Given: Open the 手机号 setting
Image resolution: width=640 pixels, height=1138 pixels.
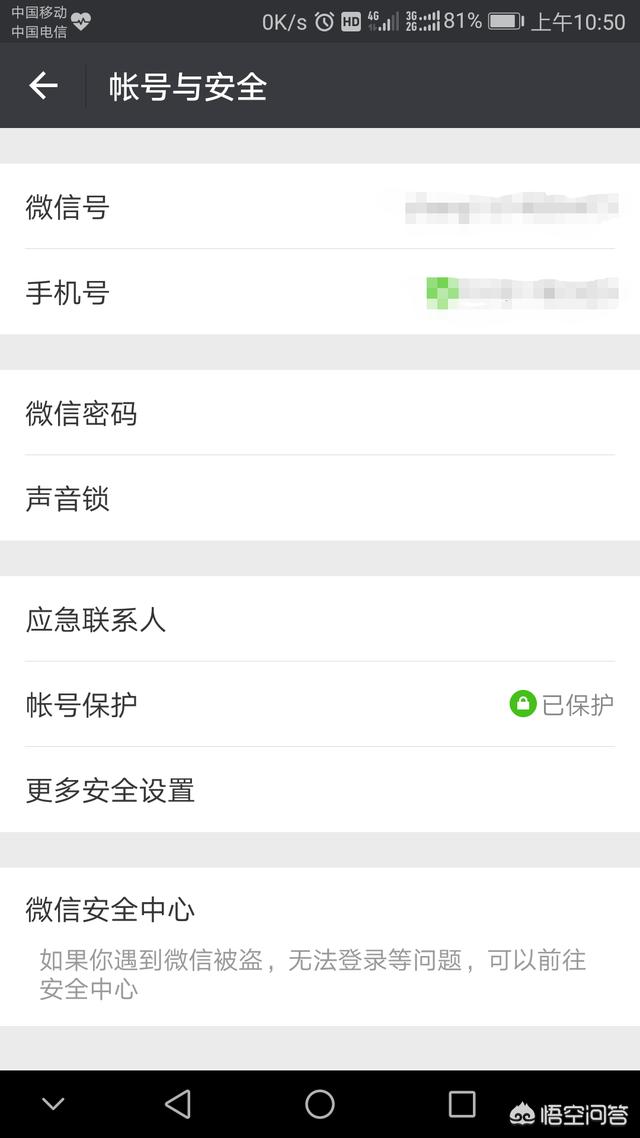Looking at the screenshot, I should [320, 292].
